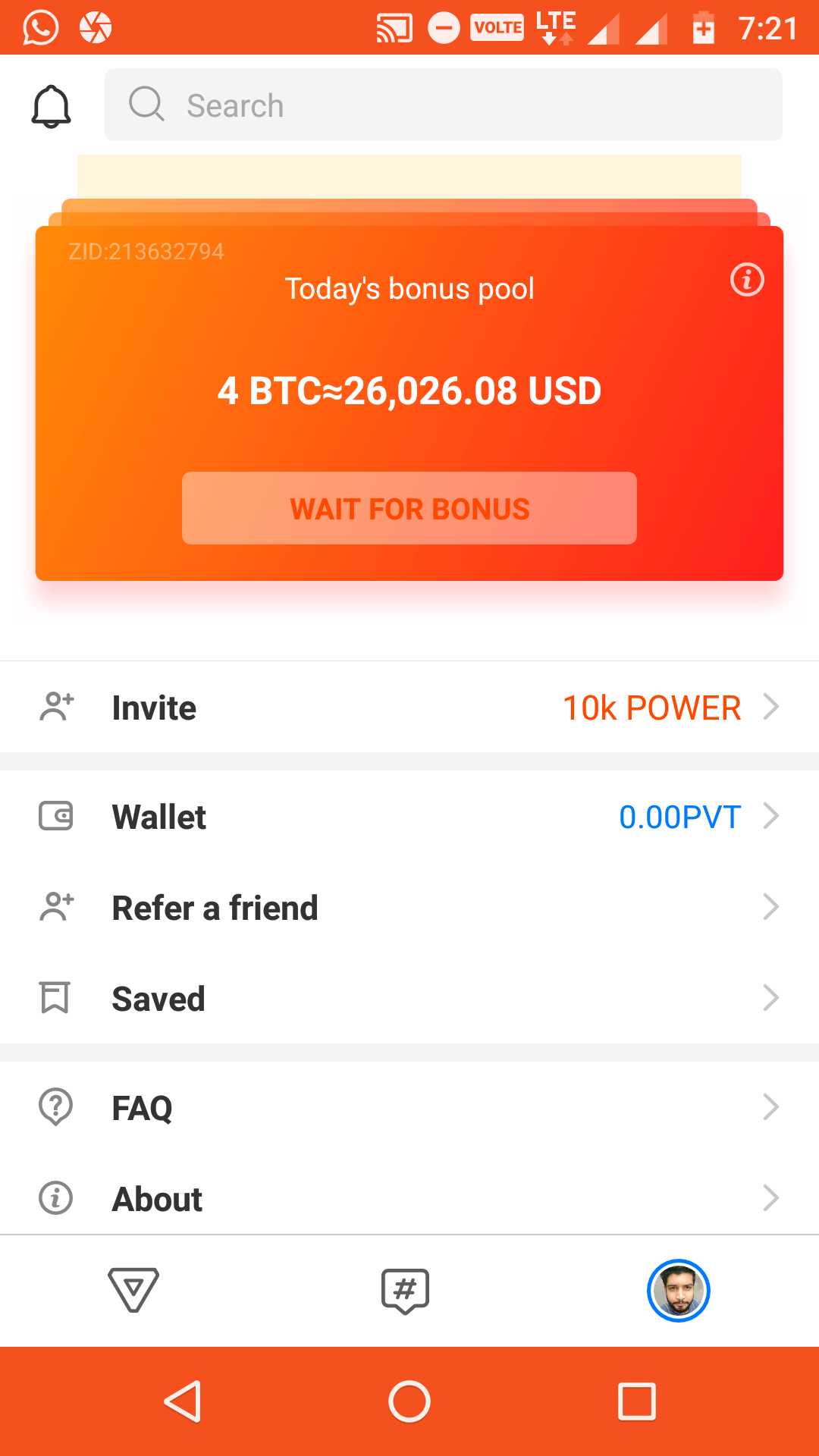Tap the system home button
The image size is (819, 1456).
(x=409, y=1401)
